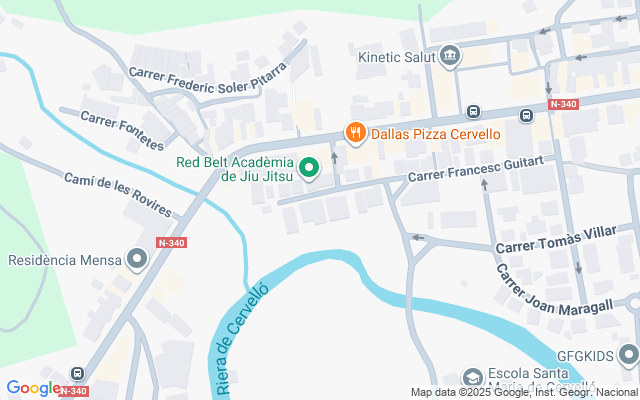Image resolution: width=640 pixels, height=400 pixels.
Task: Select the Red Belt Acadèmia de Jiu Jitsu pin
Action: point(309,167)
